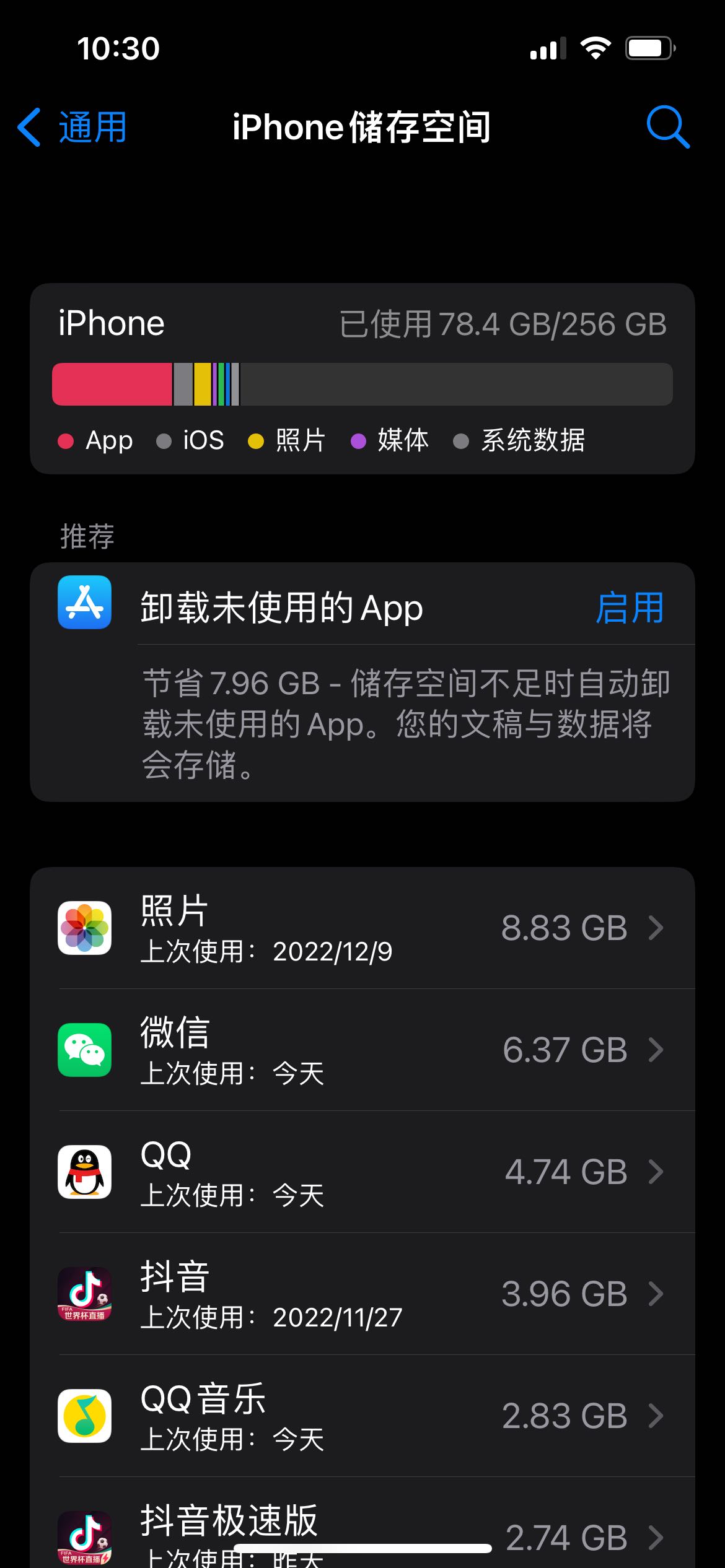Open QQ storage details
The height and width of the screenshot is (1568, 725).
click(x=362, y=1172)
